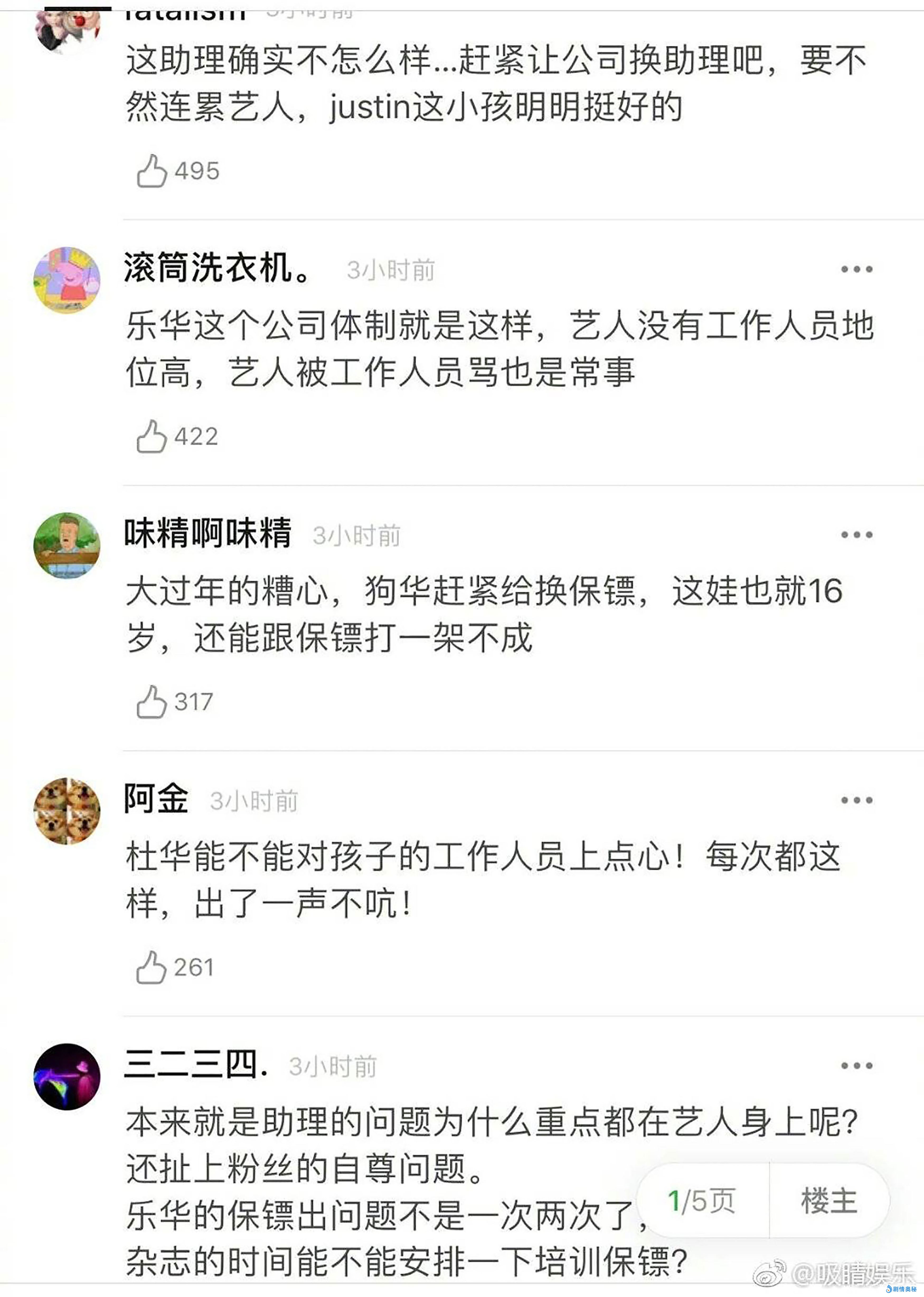
Task: Open overflow menu on 阿金's comment
Action: [x=856, y=800]
